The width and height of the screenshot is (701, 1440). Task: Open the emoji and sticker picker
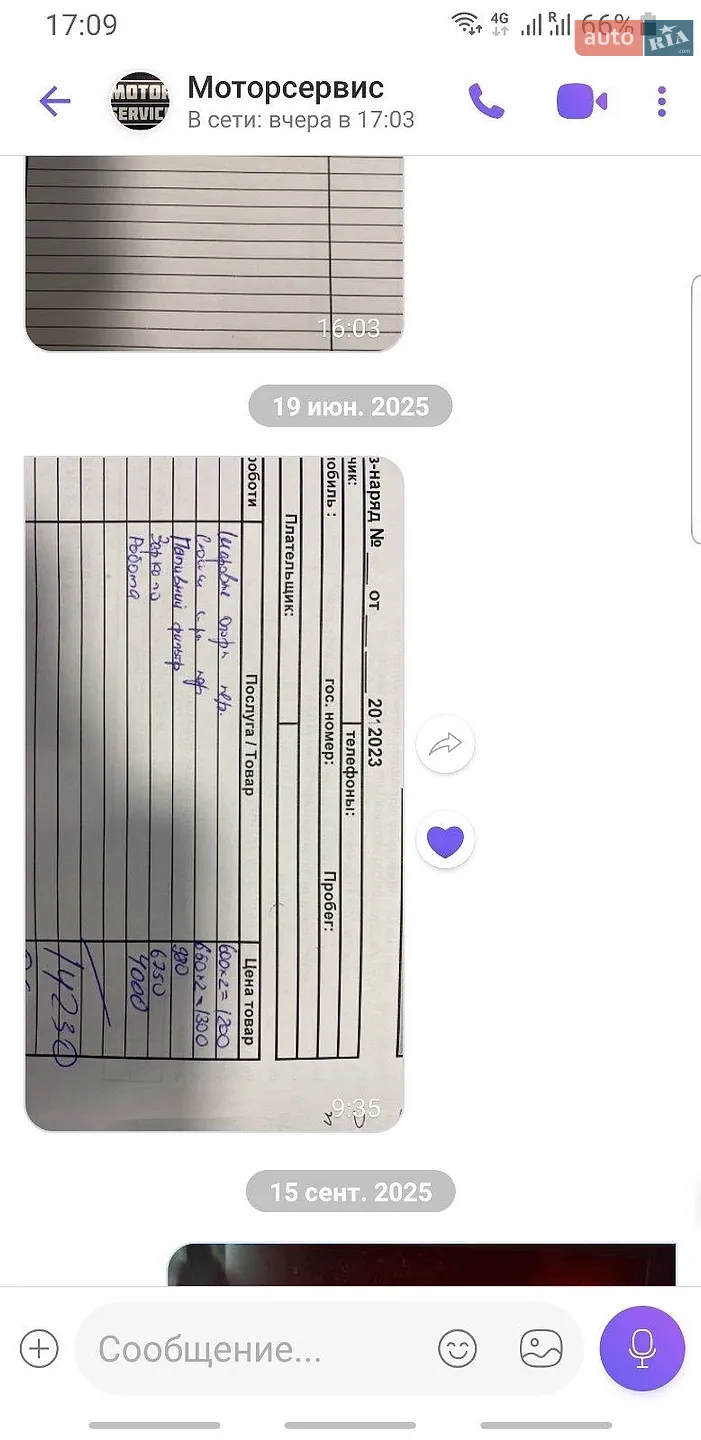[458, 1349]
